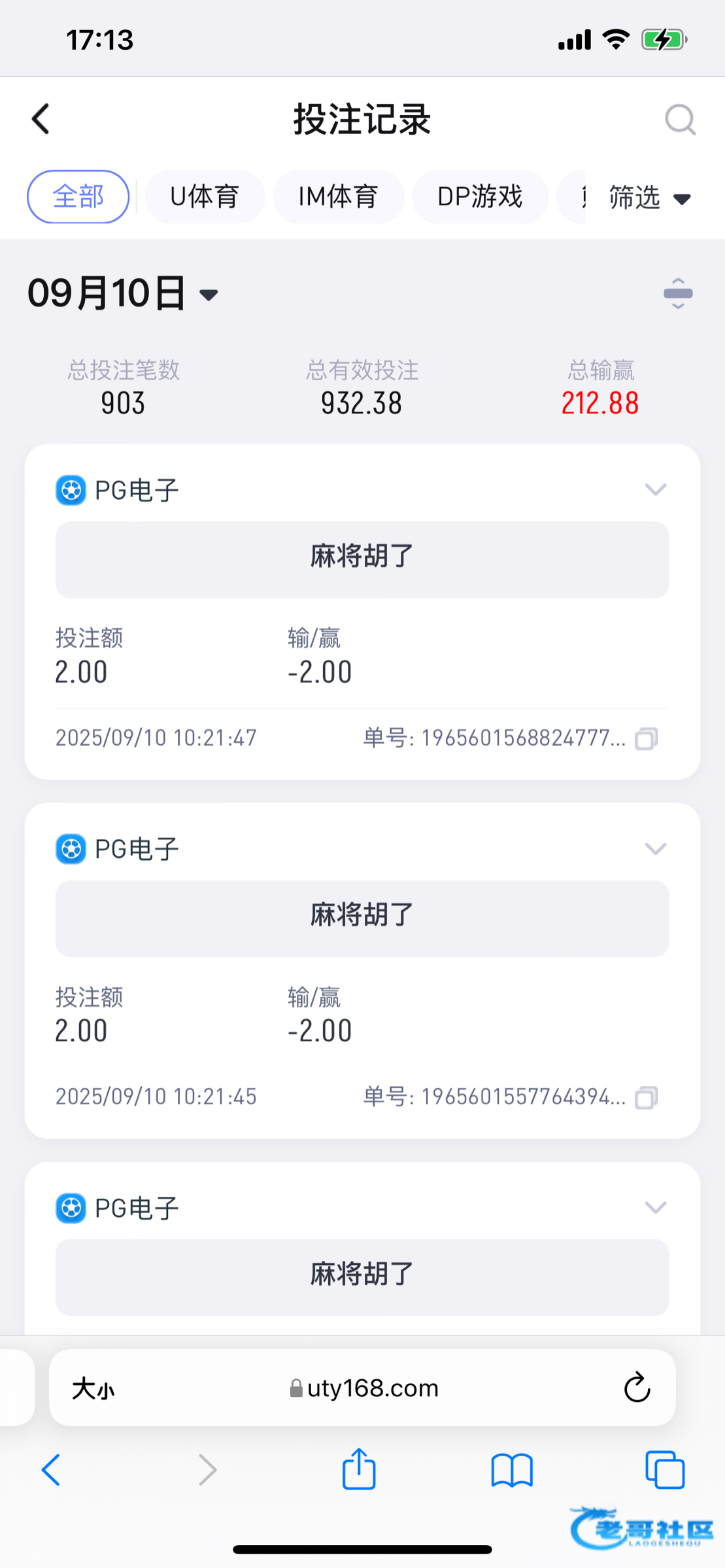The height and width of the screenshot is (1568, 725).
Task: Expand the bet record from 10:21:45
Action: (x=655, y=848)
